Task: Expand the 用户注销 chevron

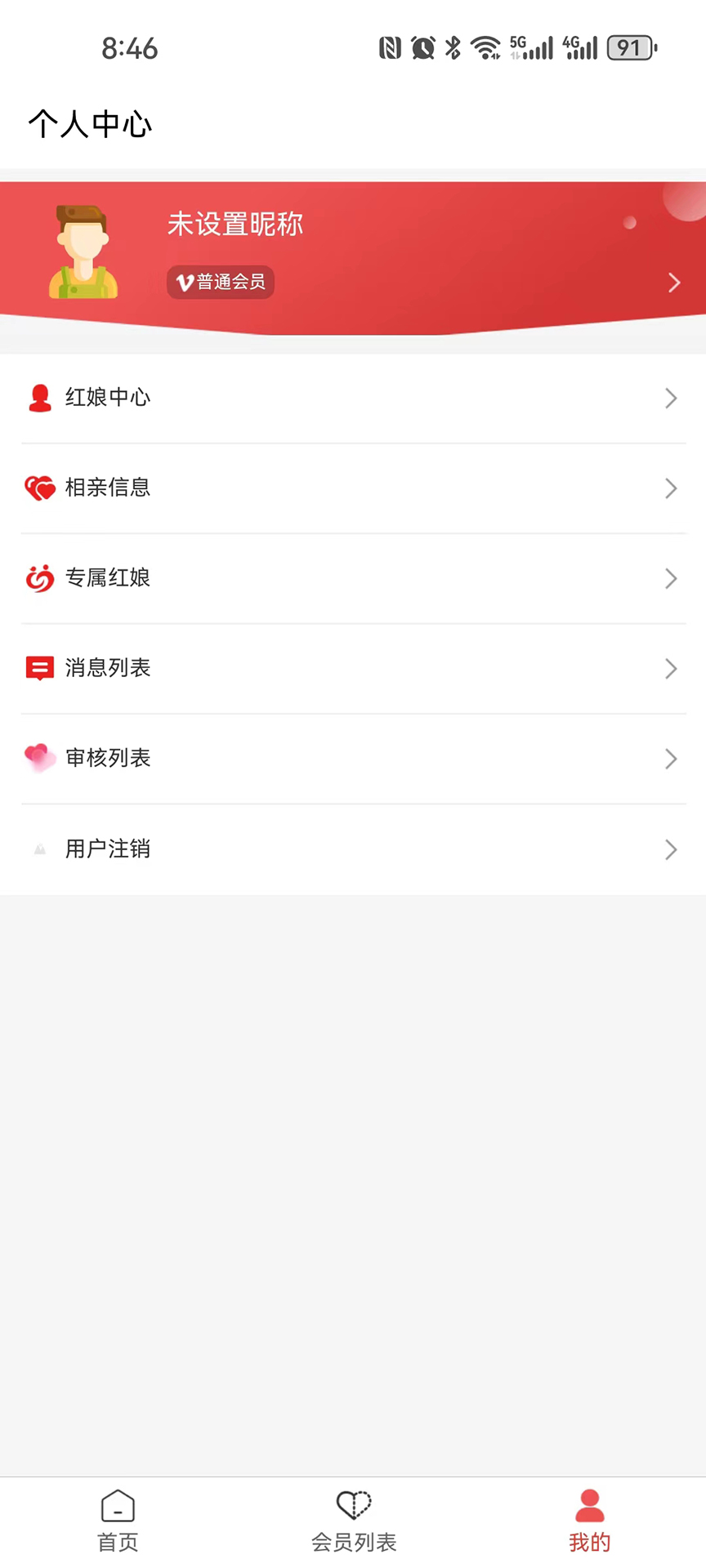Action: tap(671, 849)
